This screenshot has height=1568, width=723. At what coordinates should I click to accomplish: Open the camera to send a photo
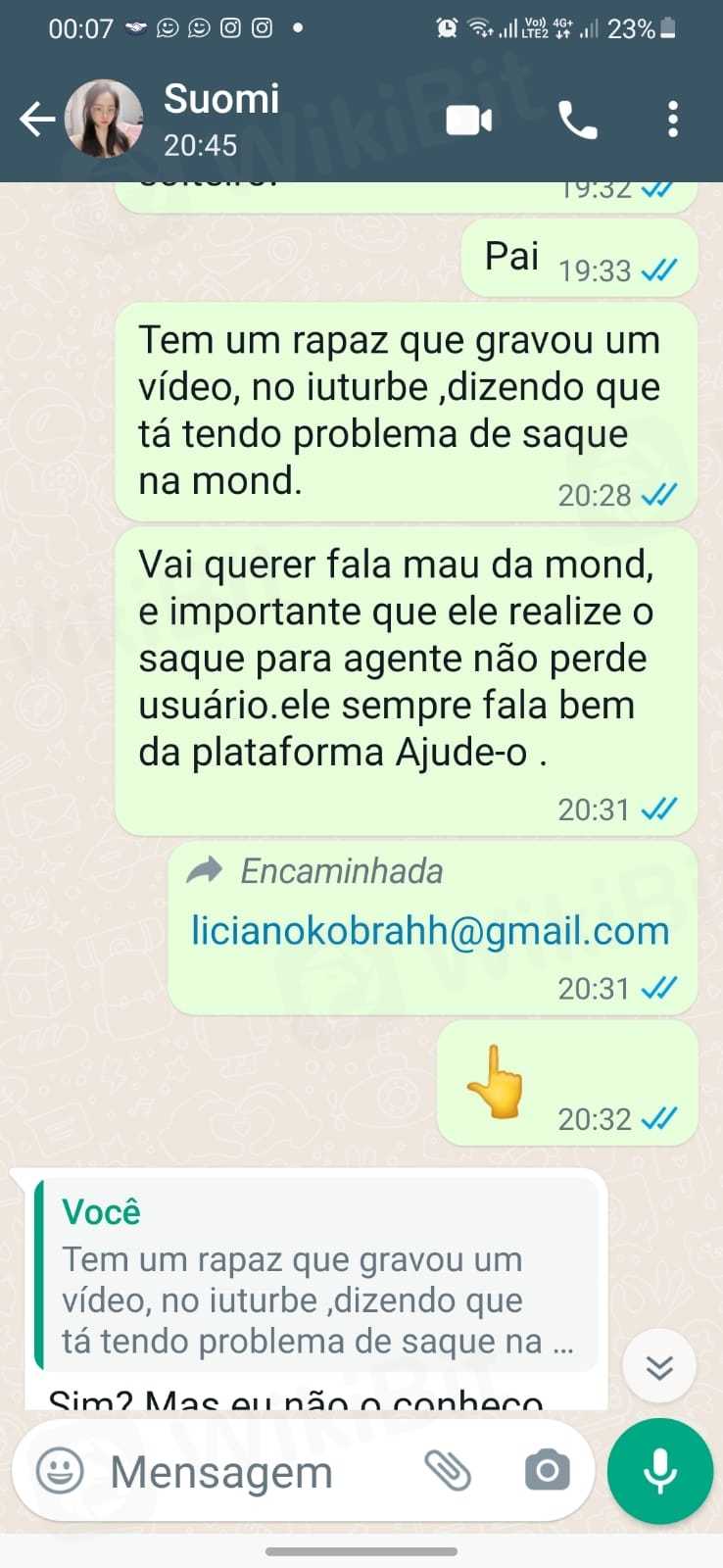[547, 1471]
